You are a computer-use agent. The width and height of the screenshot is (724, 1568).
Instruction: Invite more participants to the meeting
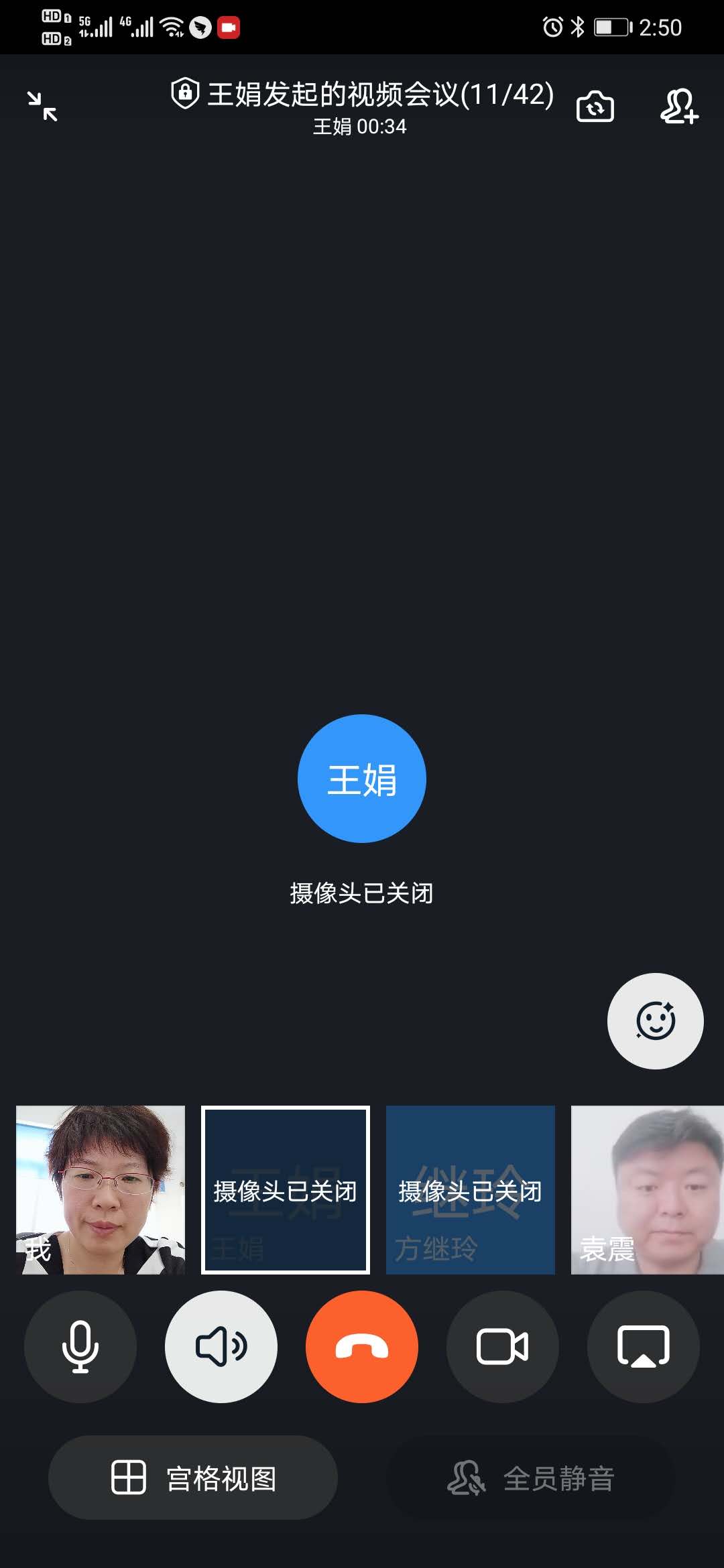point(678,107)
